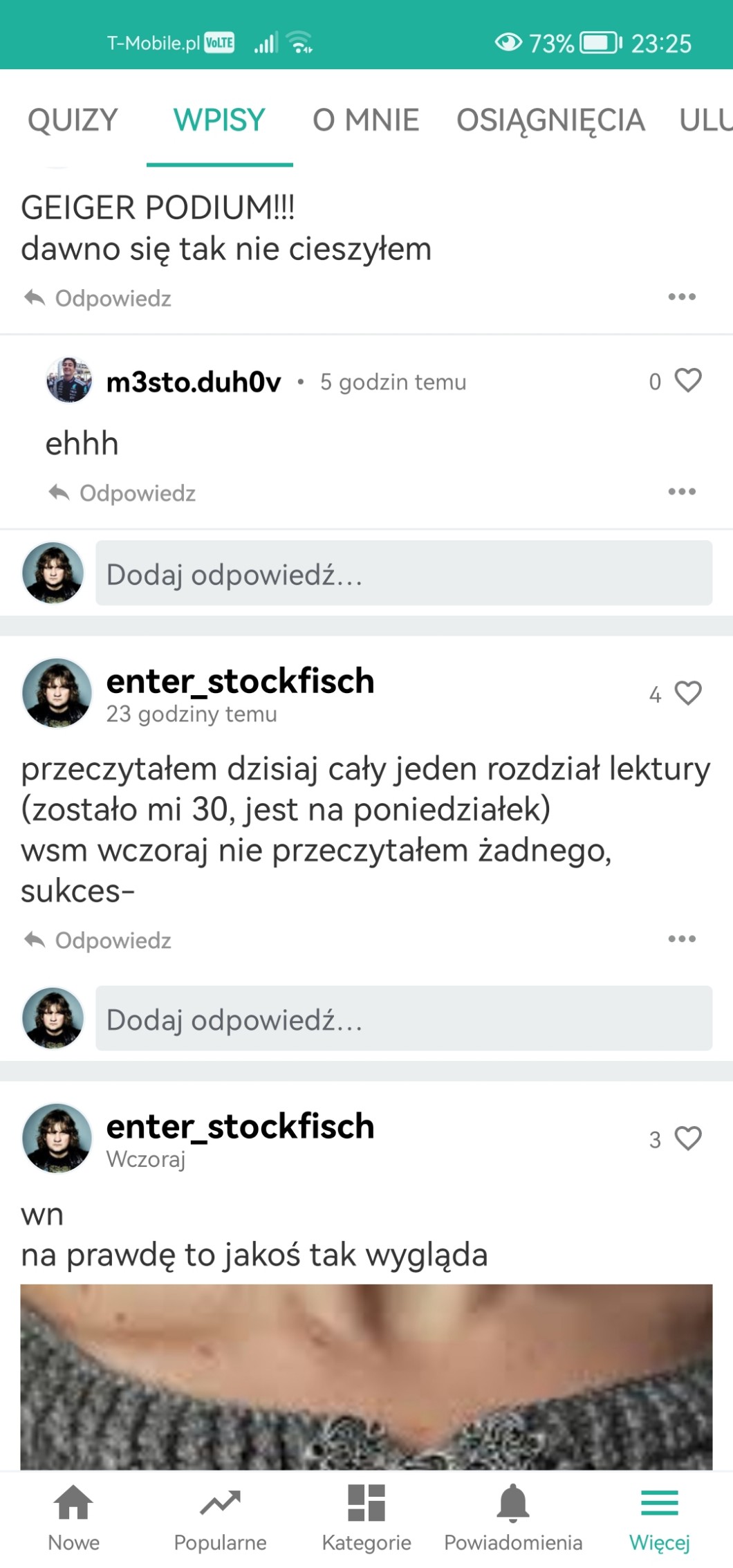
Task: Switch to the QUIZY tab
Action: click(x=73, y=120)
